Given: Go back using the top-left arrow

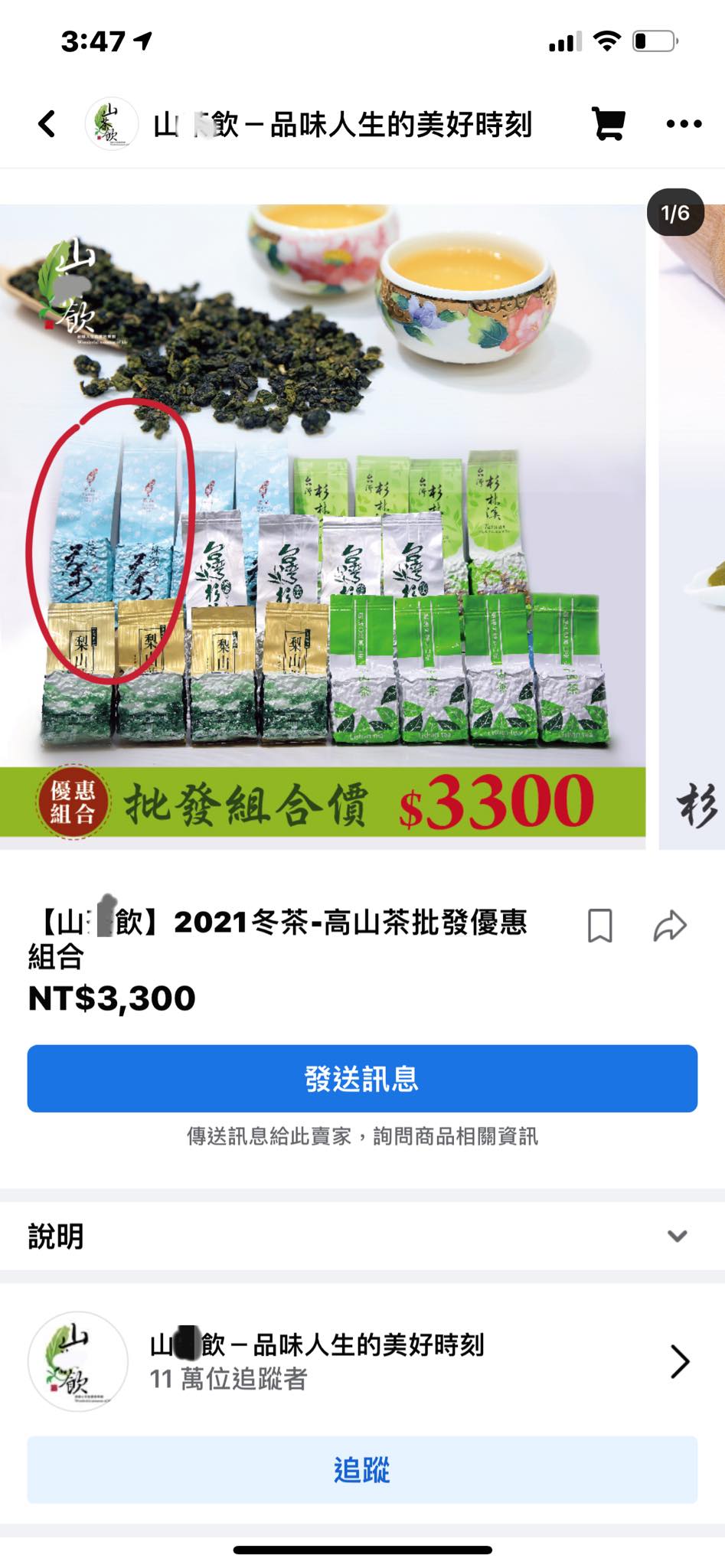Looking at the screenshot, I should [47, 123].
